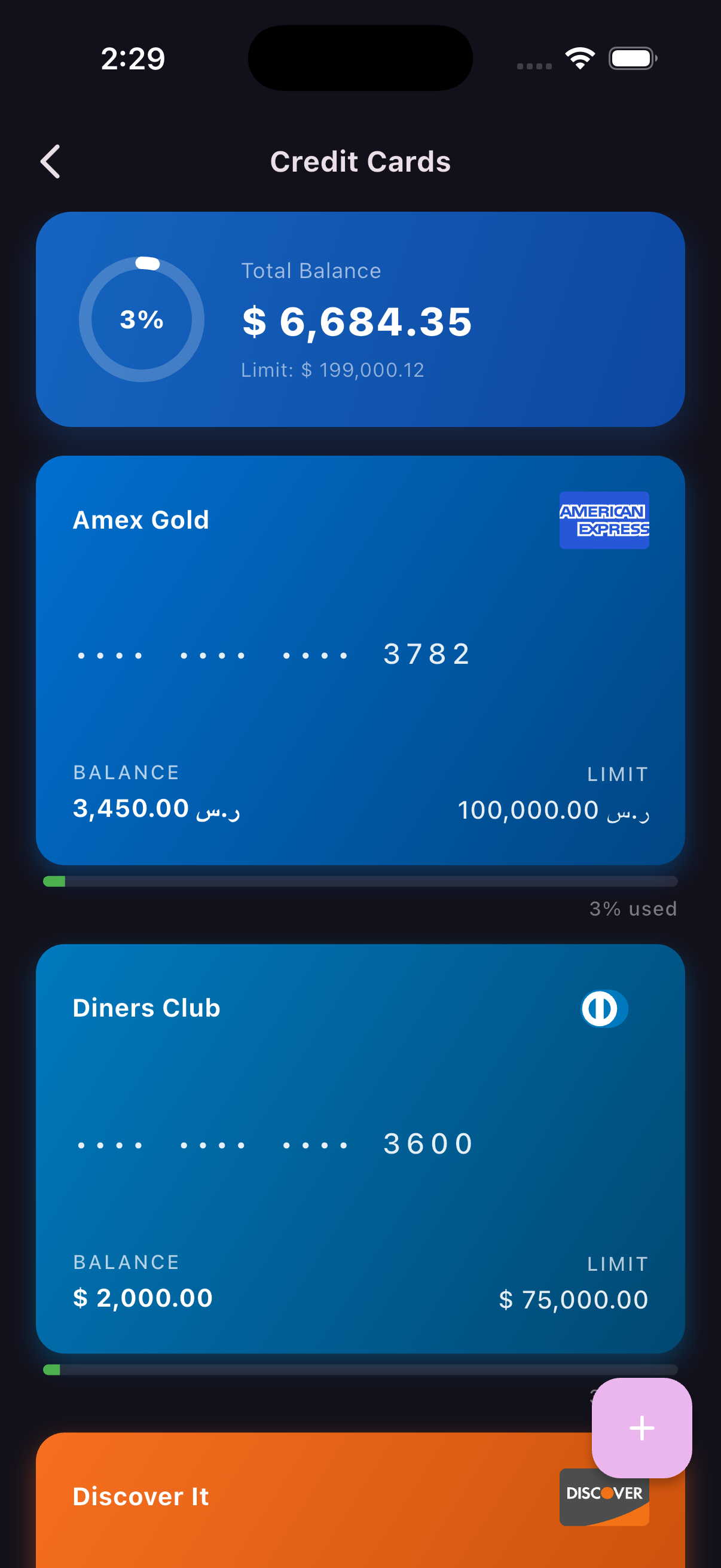721x1568 pixels.
Task: Tap the American Express logo on Amex Gold card
Action: [604, 521]
